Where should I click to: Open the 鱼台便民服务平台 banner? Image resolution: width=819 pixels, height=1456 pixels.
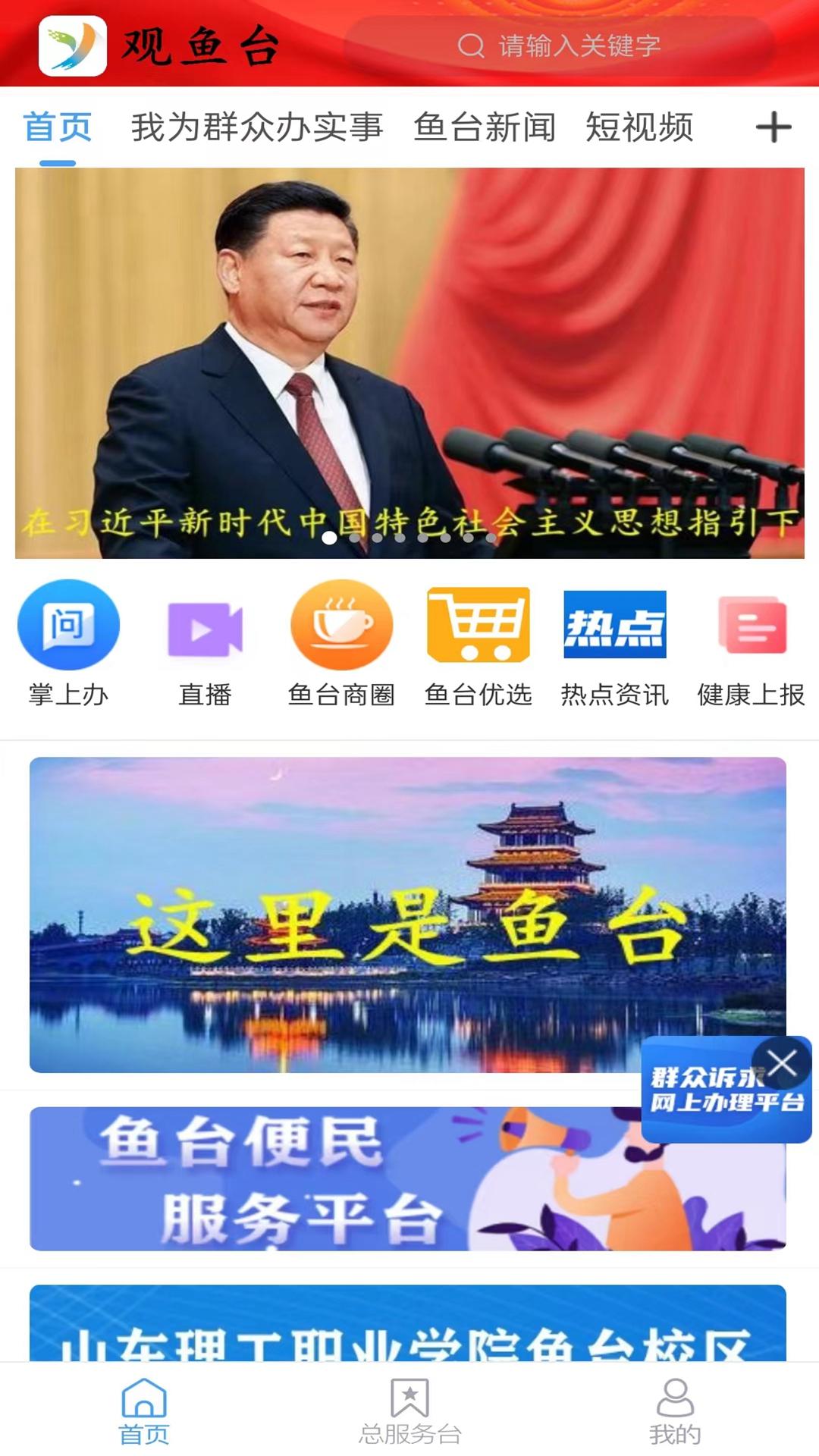click(x=409, y=1178)
